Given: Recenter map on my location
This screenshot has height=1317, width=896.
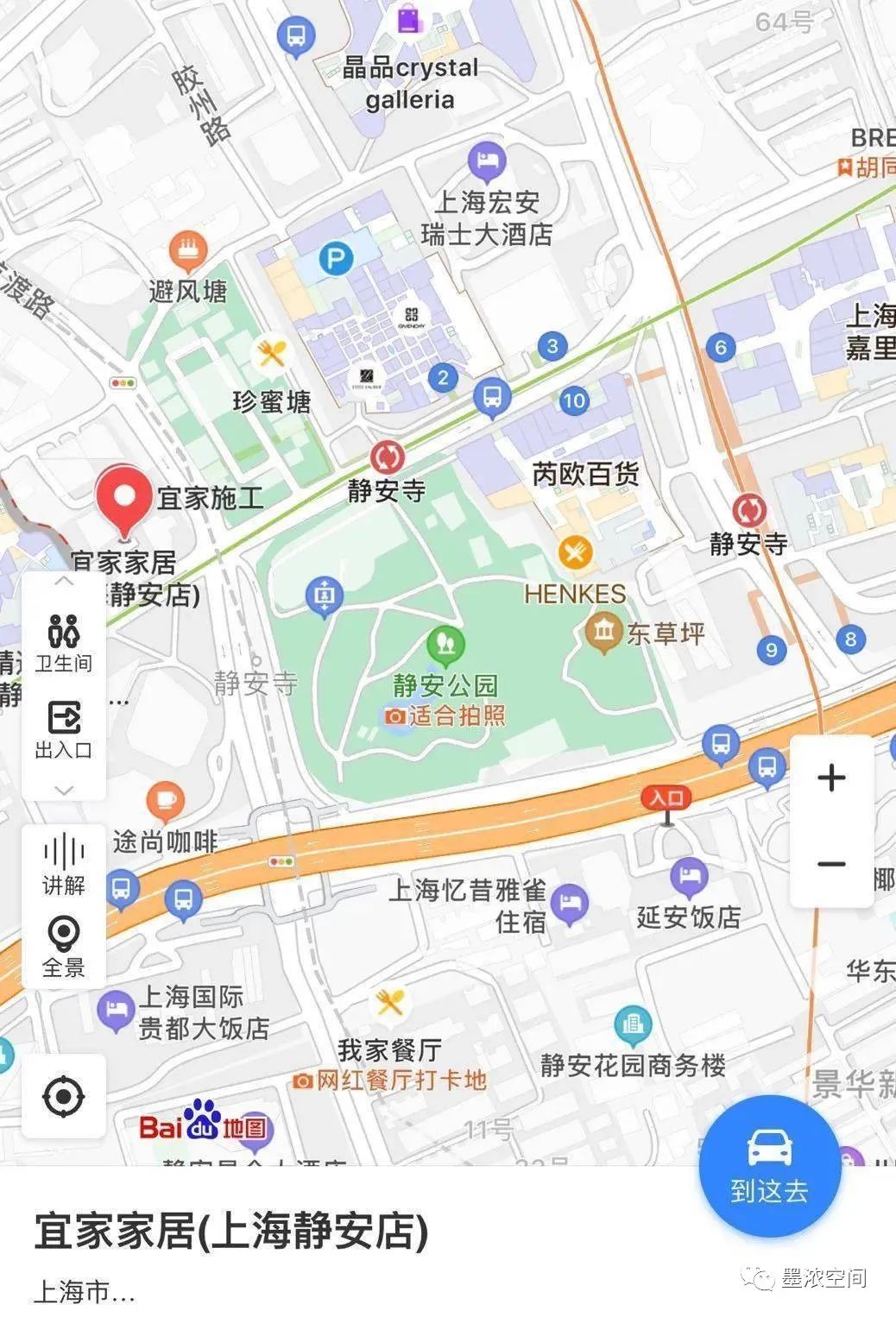Looking at the screenshot, I should (x=64, y=1097).
